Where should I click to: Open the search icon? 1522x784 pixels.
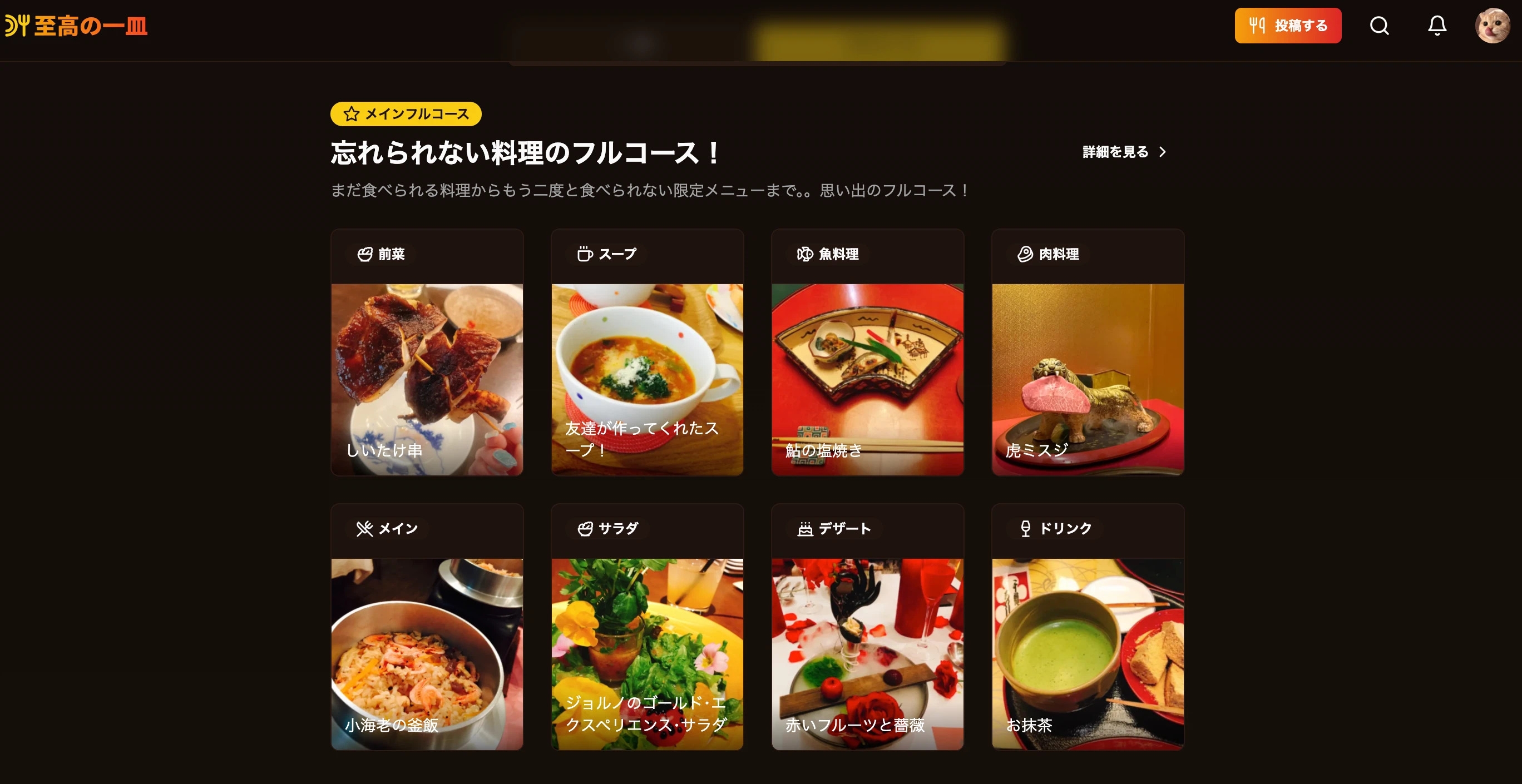pyautogui.click(x=1379, y=26)
